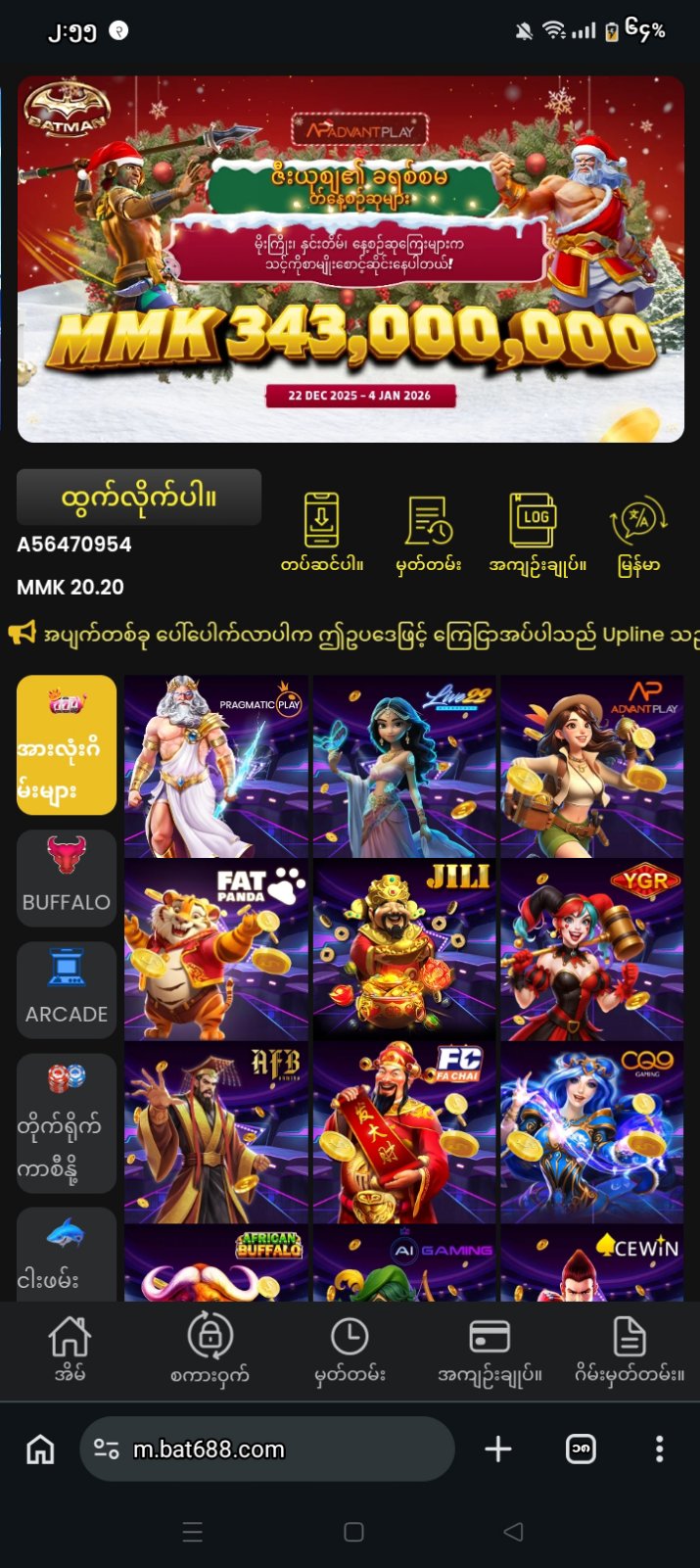The width and height of the screenshot is (700, 1568).
Task: Open the JILI provider tile
Action: click(404, 950)
